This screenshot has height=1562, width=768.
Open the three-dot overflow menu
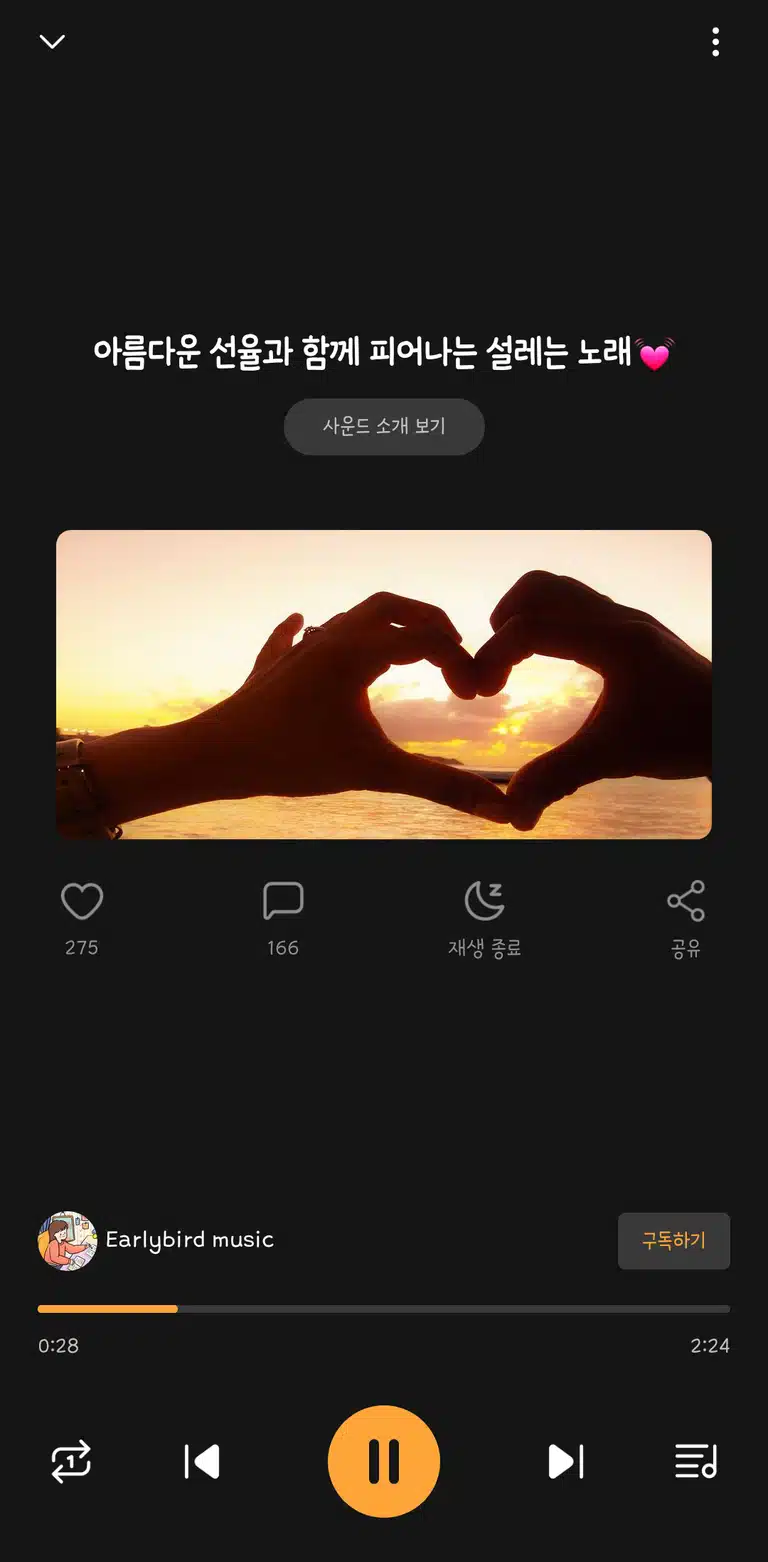(x=715, y=42)
